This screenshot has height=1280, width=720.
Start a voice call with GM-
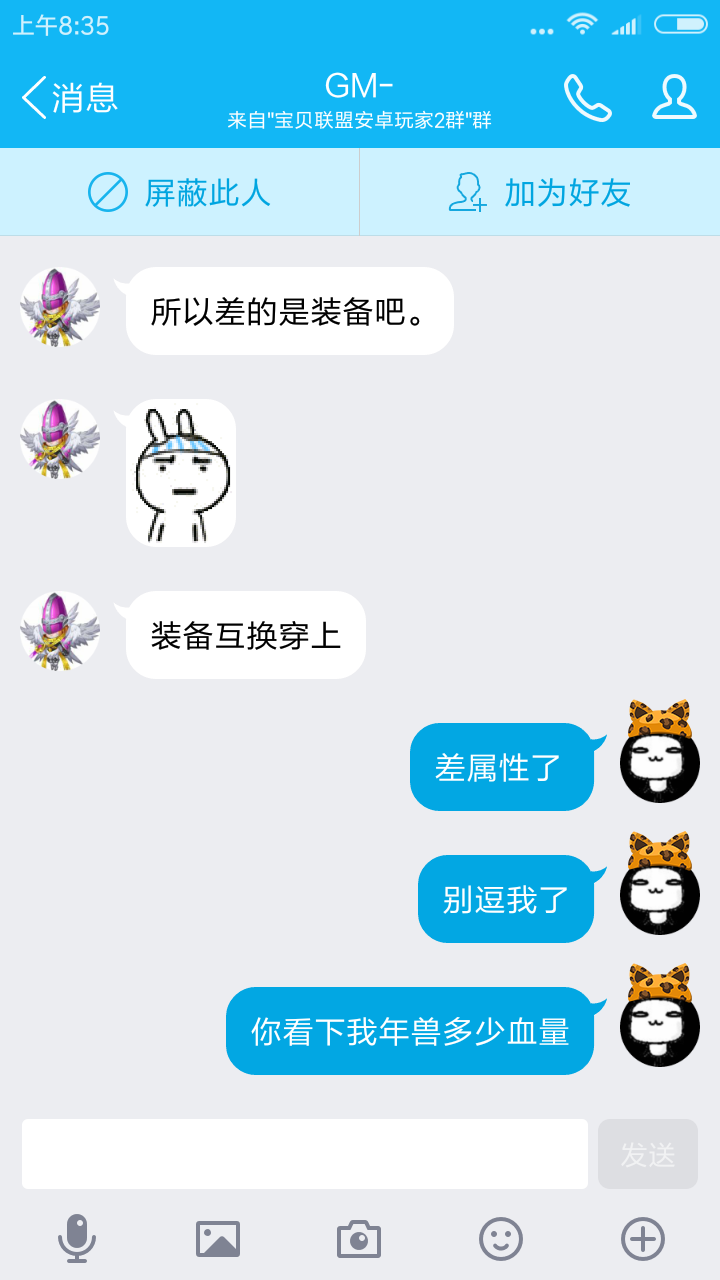click(x=587, y=98)
